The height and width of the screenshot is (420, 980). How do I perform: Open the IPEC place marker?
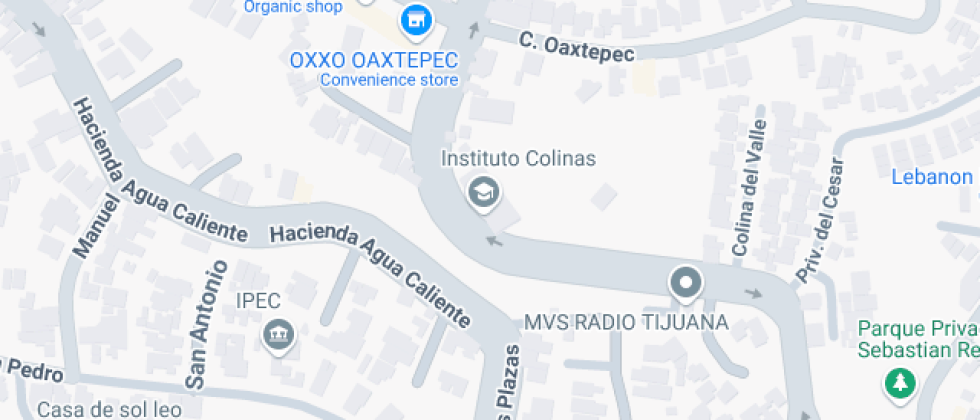tap(278, 336)
